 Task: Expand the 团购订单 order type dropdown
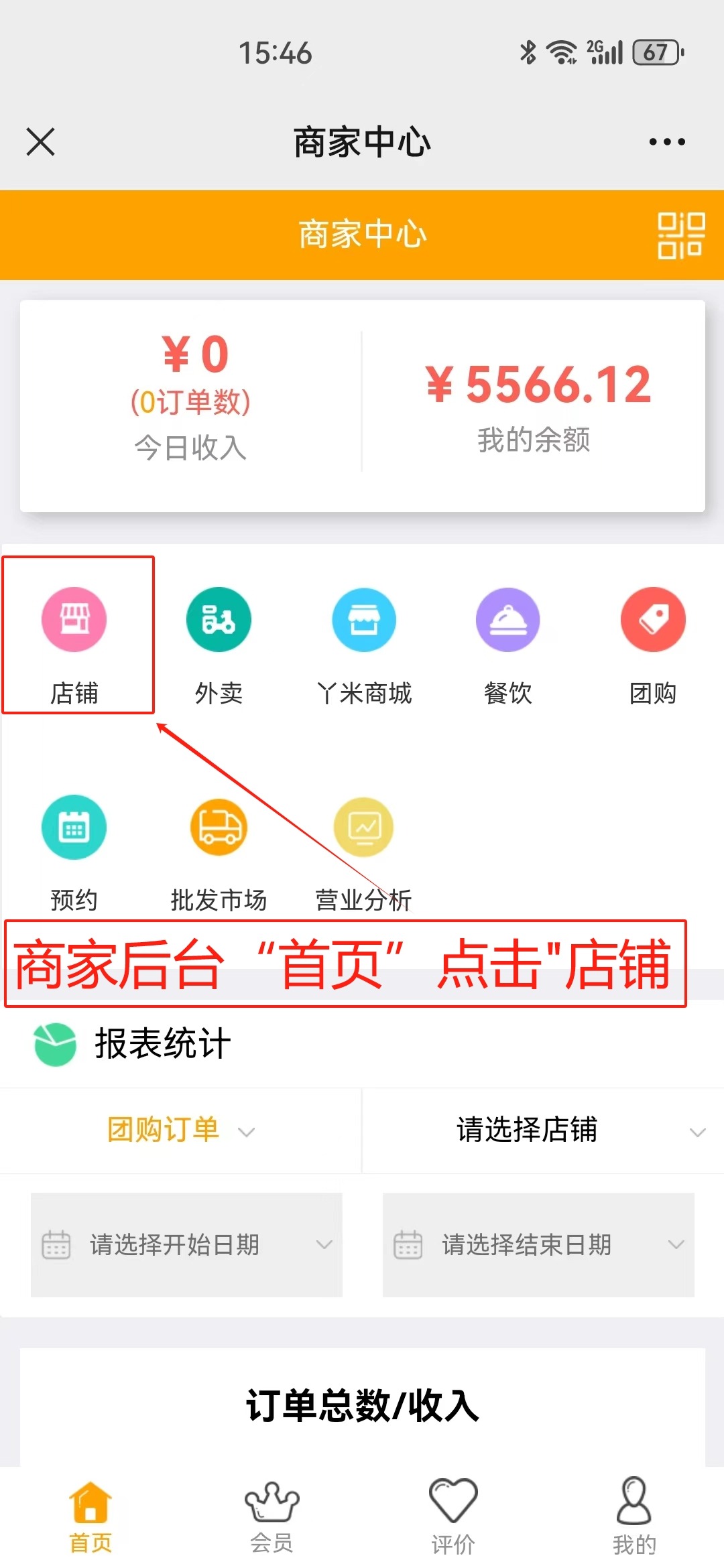(180, 1130)
